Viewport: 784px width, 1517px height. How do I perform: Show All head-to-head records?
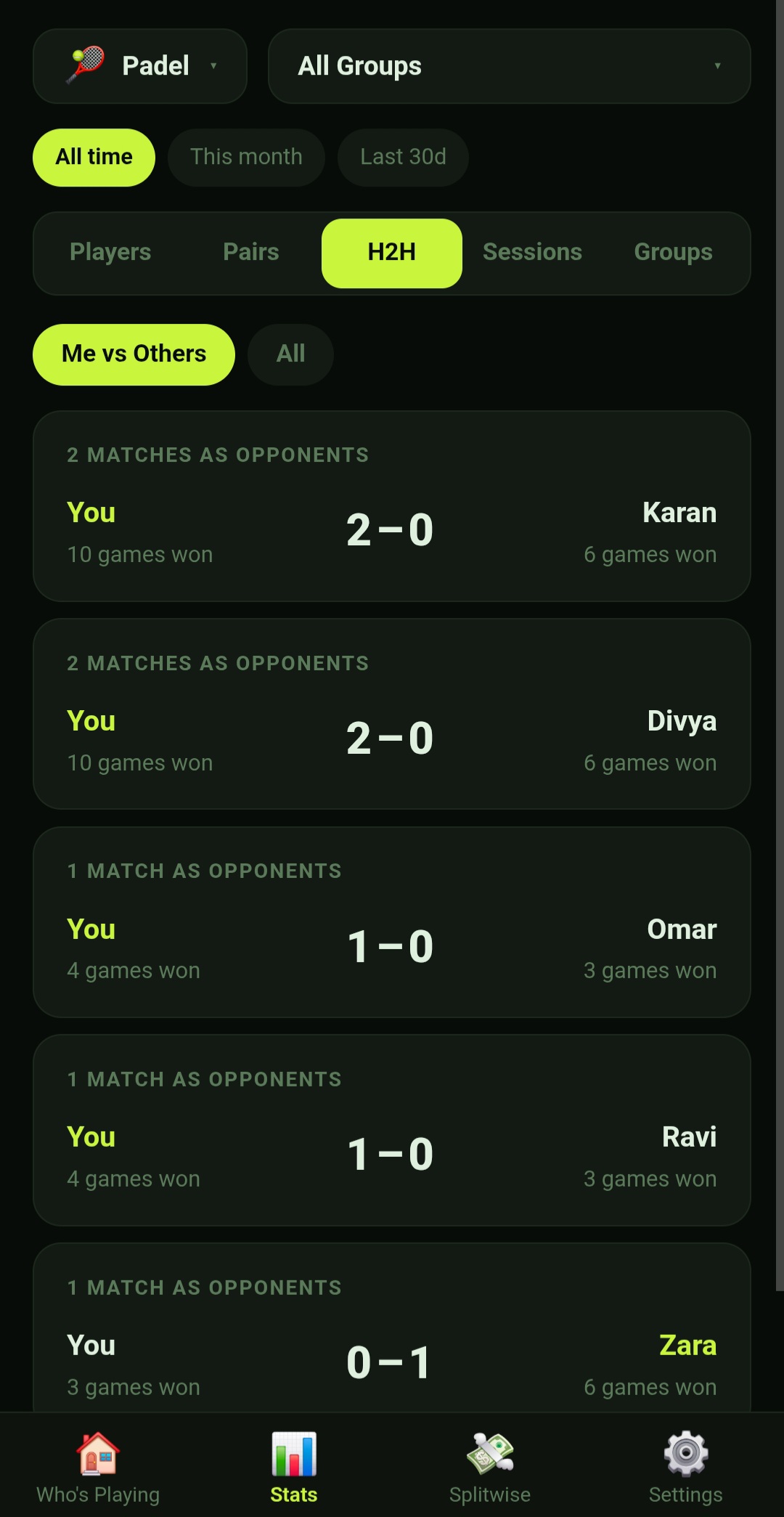290,354
